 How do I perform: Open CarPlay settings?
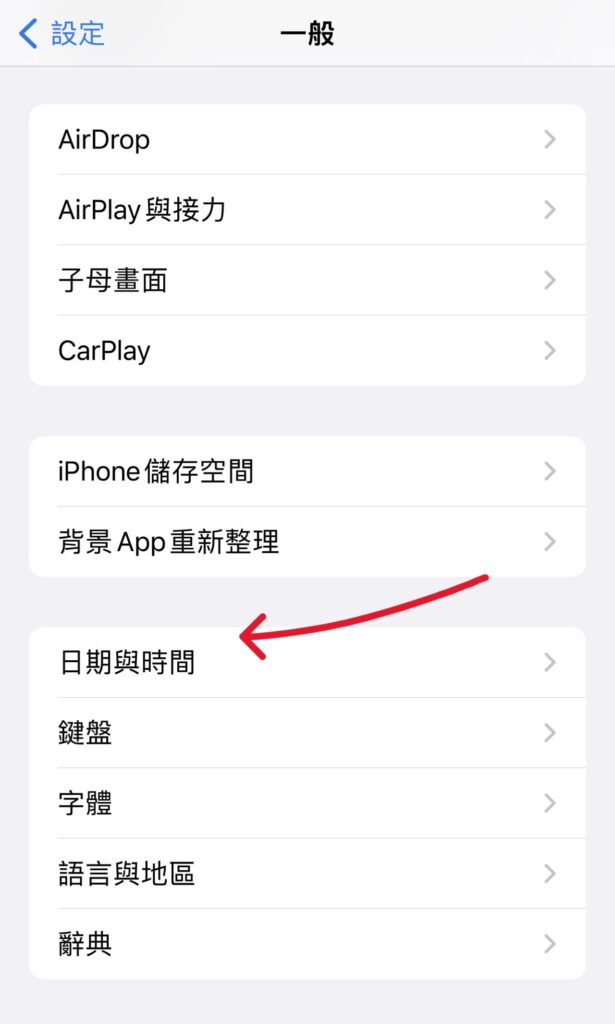tap(307, 351)
